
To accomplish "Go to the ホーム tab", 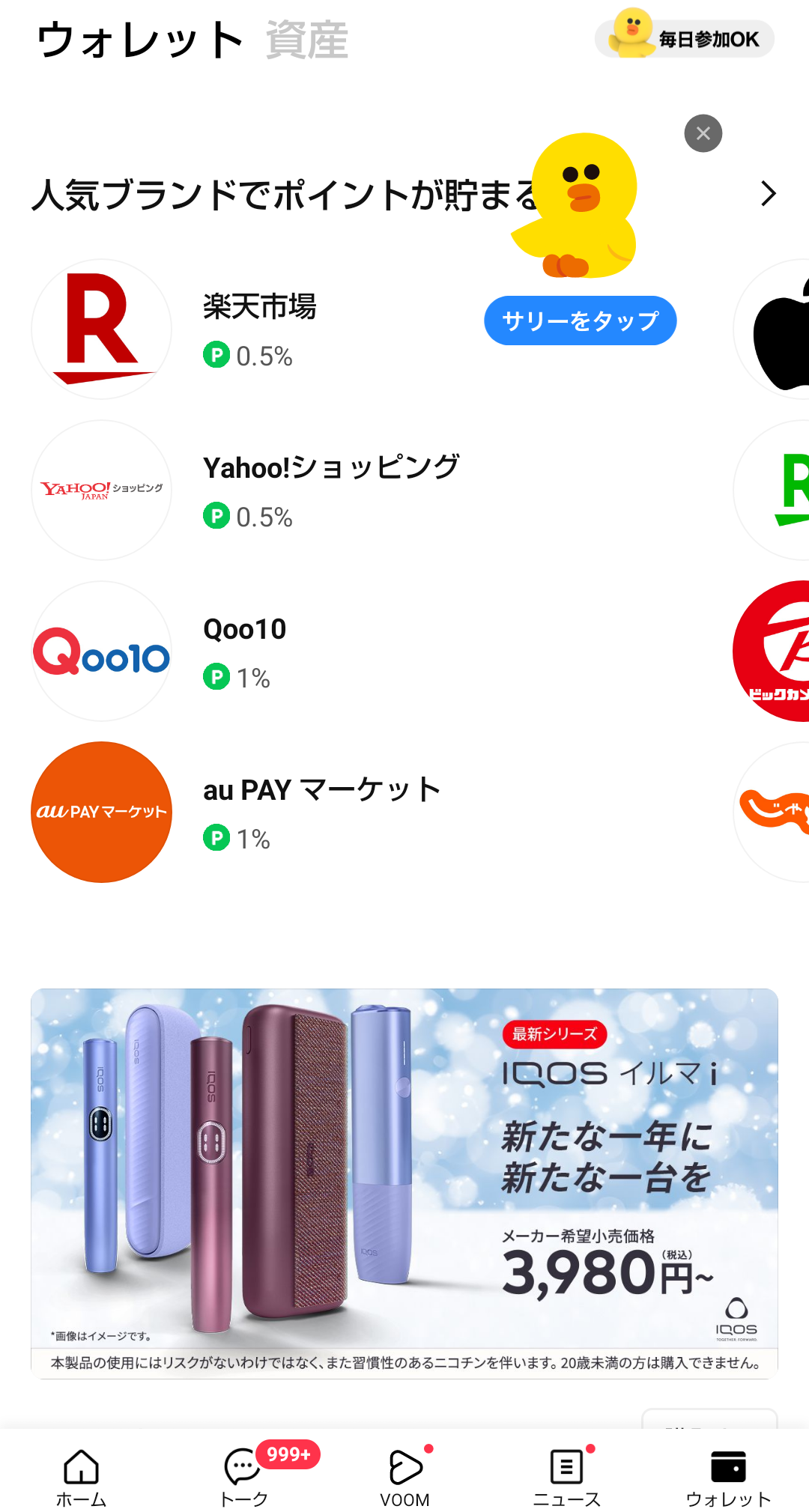I will tap(81, 1477).
